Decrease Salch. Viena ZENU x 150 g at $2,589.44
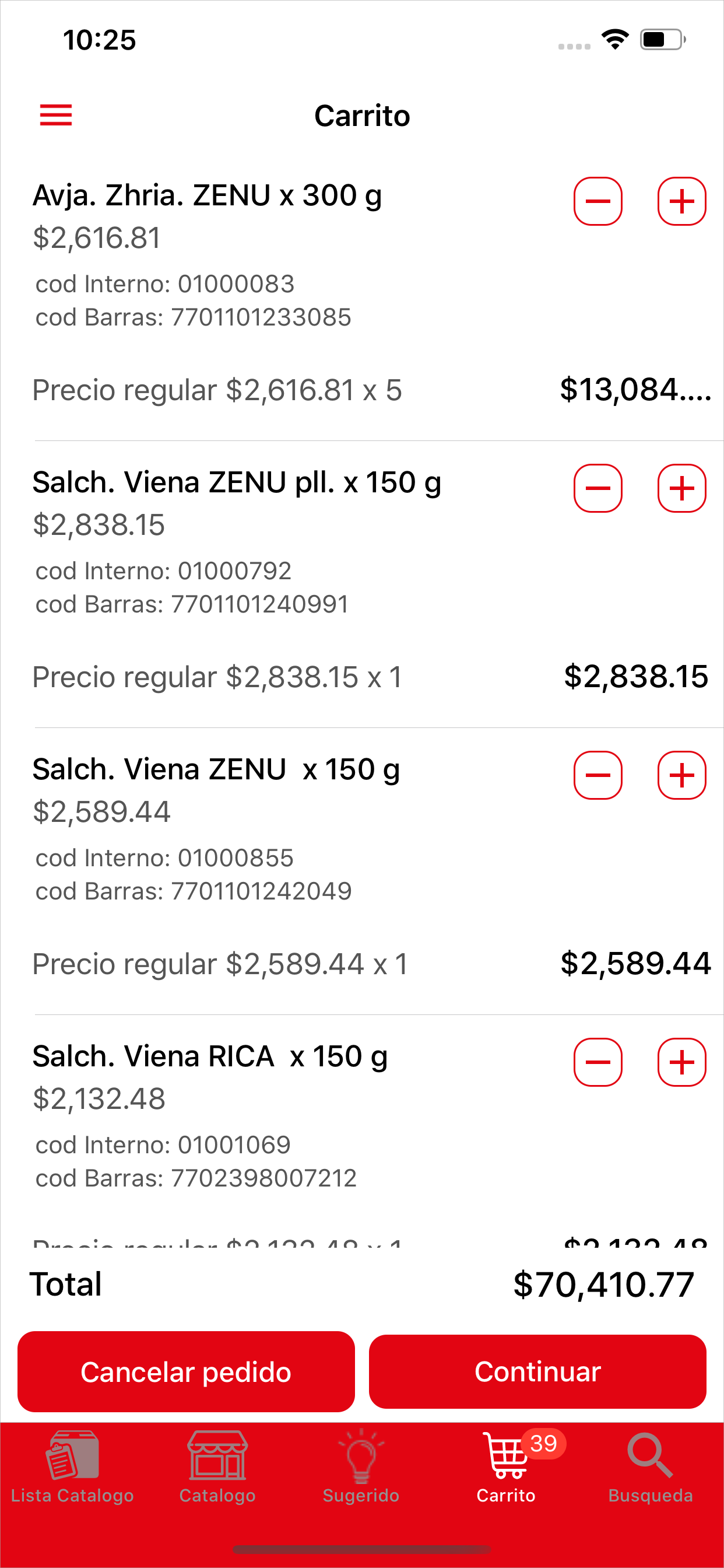724x1568 pixels. (598, 775)
